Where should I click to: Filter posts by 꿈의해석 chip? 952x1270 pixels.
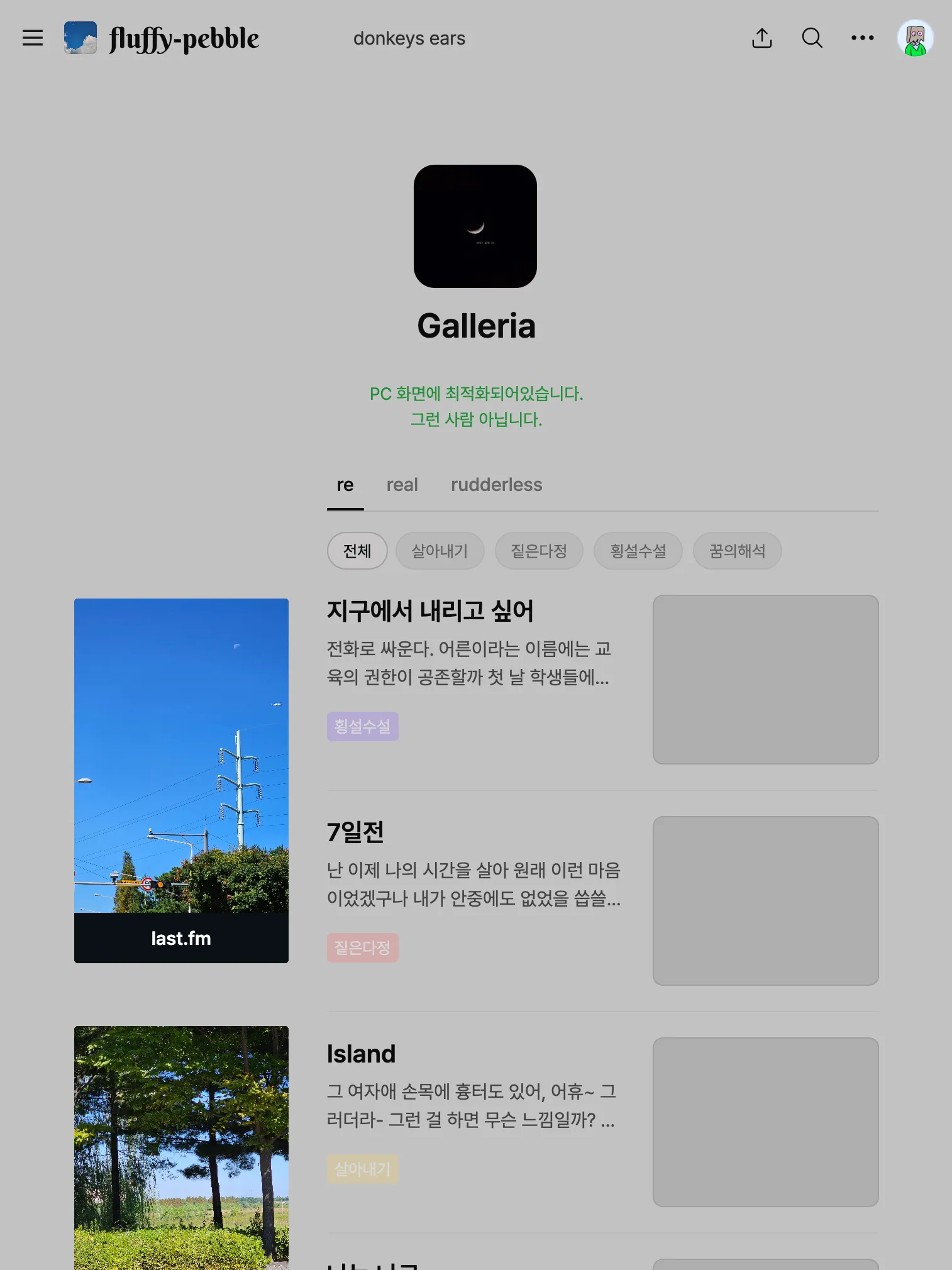[x=737, y=551]
